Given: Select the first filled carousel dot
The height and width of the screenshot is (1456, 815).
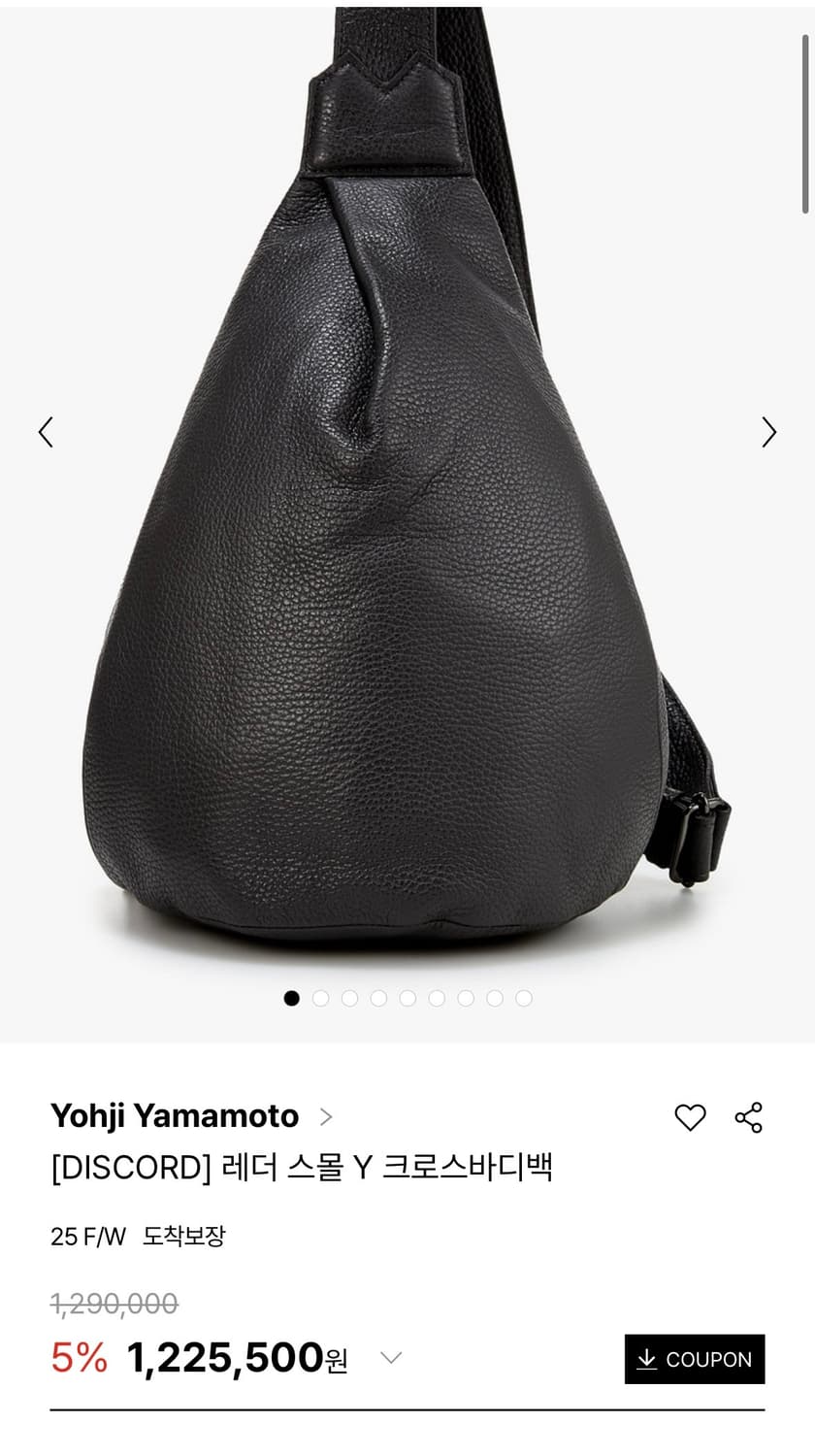Looking at the screenshot, I should click(x=291, y=997).
